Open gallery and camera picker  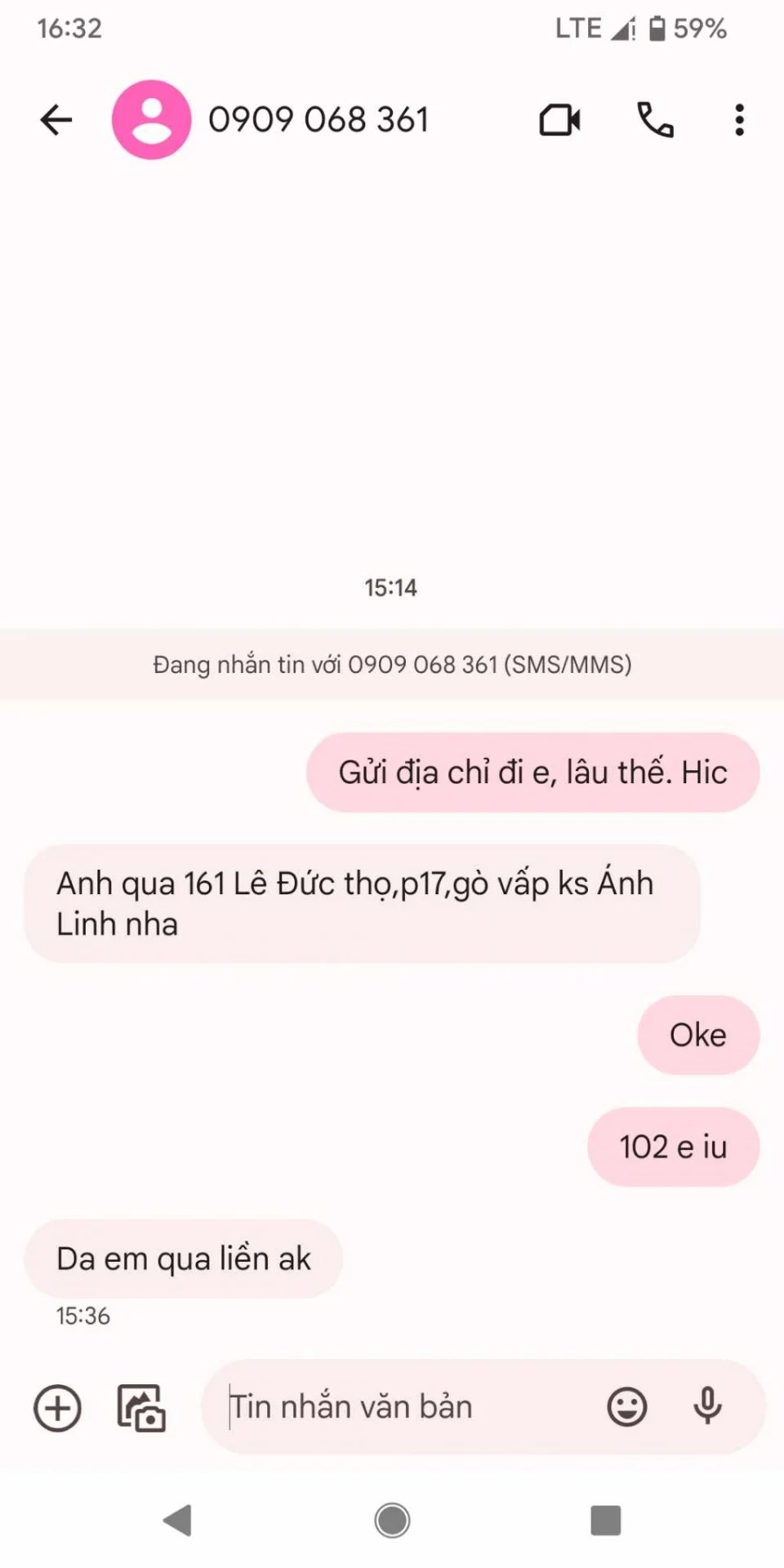click(x=141, y=1408)
